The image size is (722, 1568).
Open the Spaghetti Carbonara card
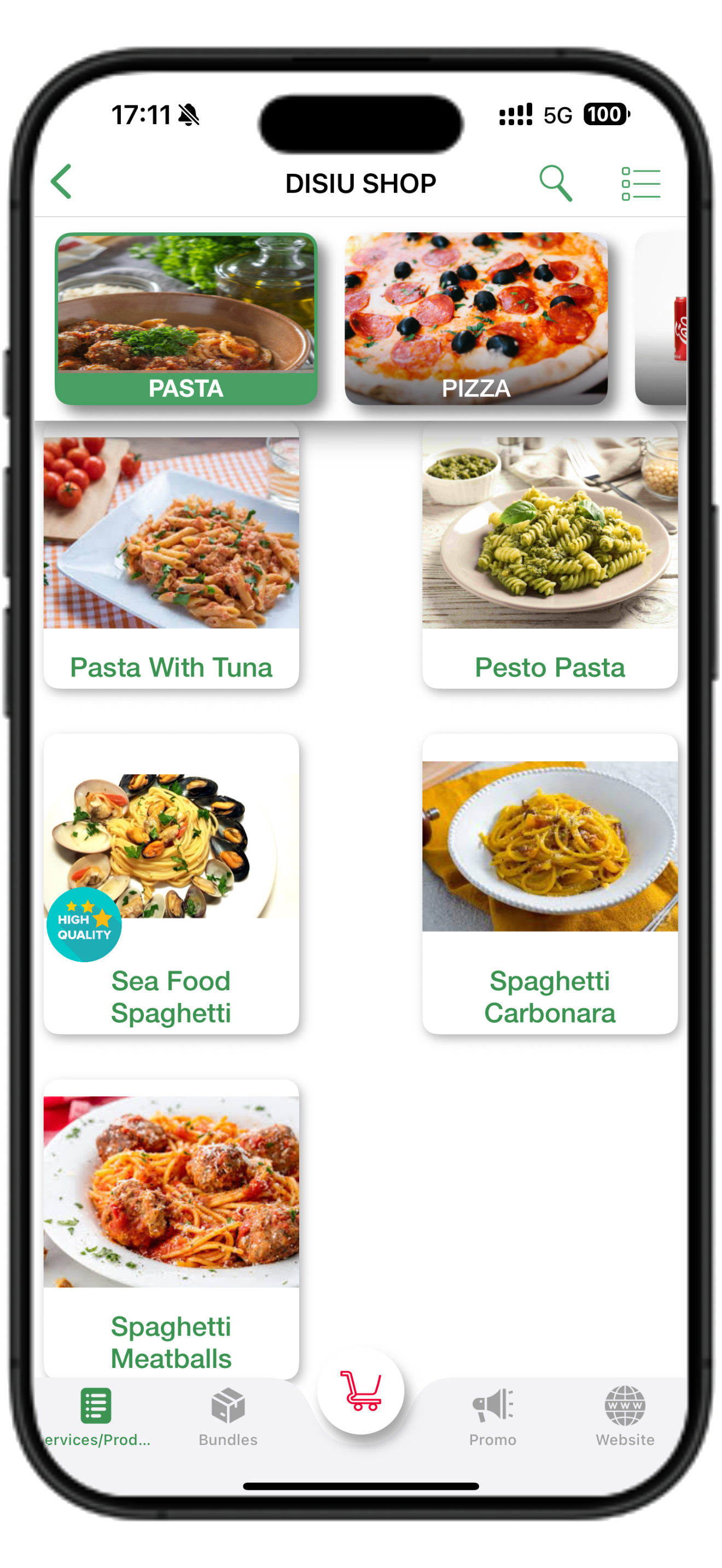click(550, 884)
